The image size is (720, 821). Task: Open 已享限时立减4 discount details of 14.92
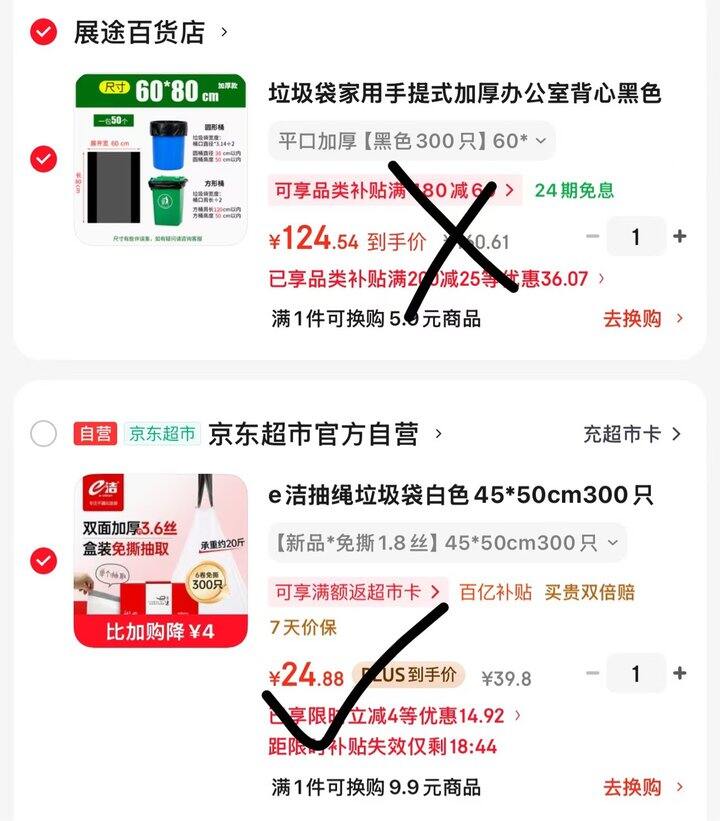pyautogui.click(x=395, y=716)
